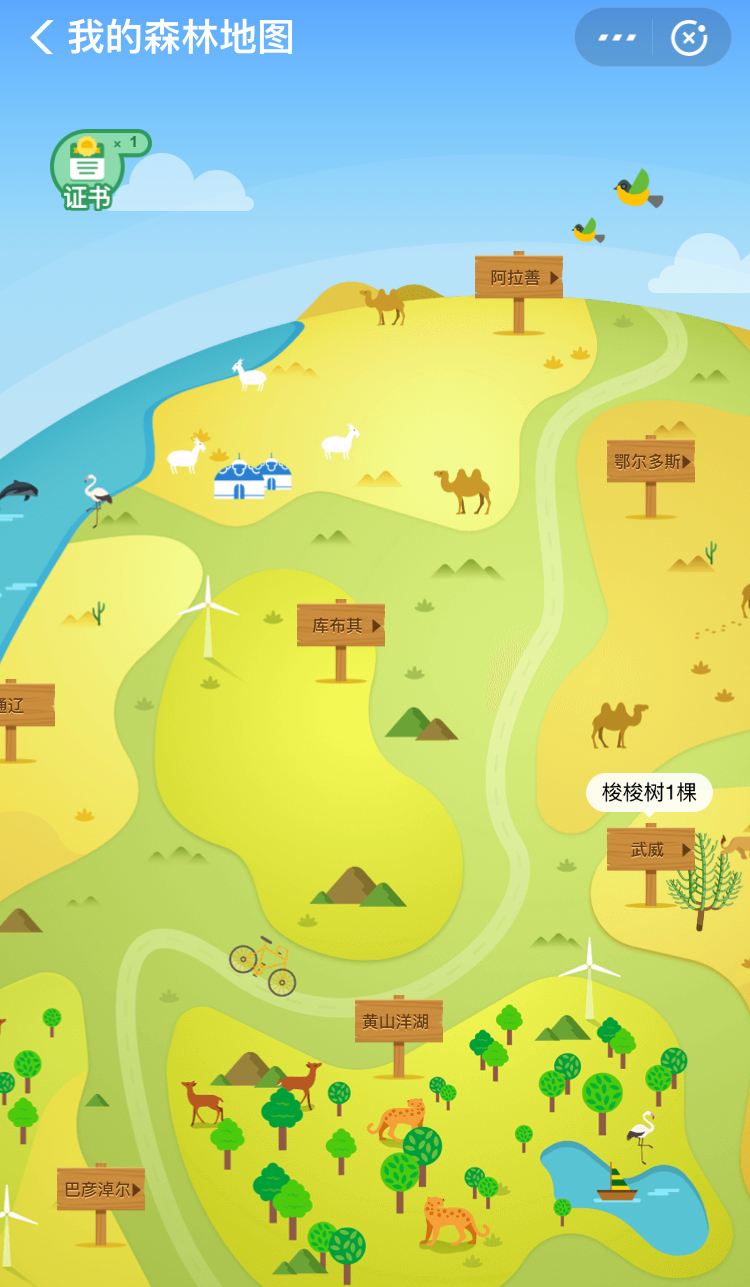The width and height of the screenshot is (750, 1287).
Task: Select the 巴彦淖尔 signpost
Action: coord(100,1189)
